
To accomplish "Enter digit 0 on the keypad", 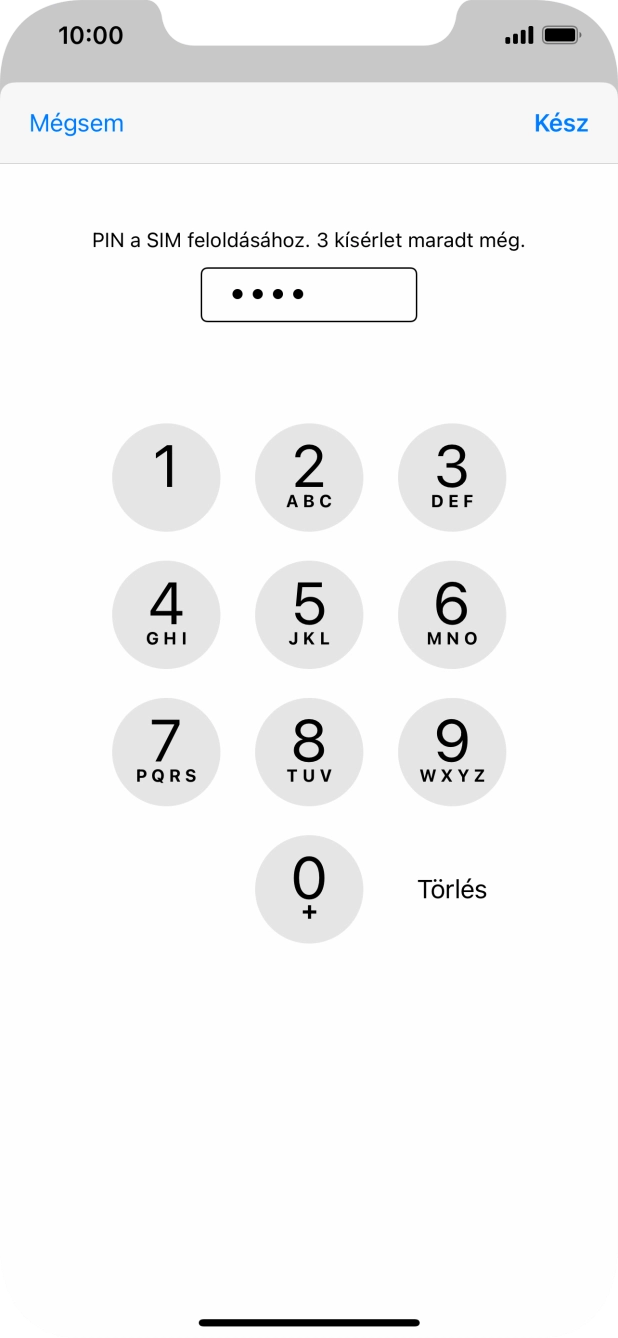I will [309, 888].
